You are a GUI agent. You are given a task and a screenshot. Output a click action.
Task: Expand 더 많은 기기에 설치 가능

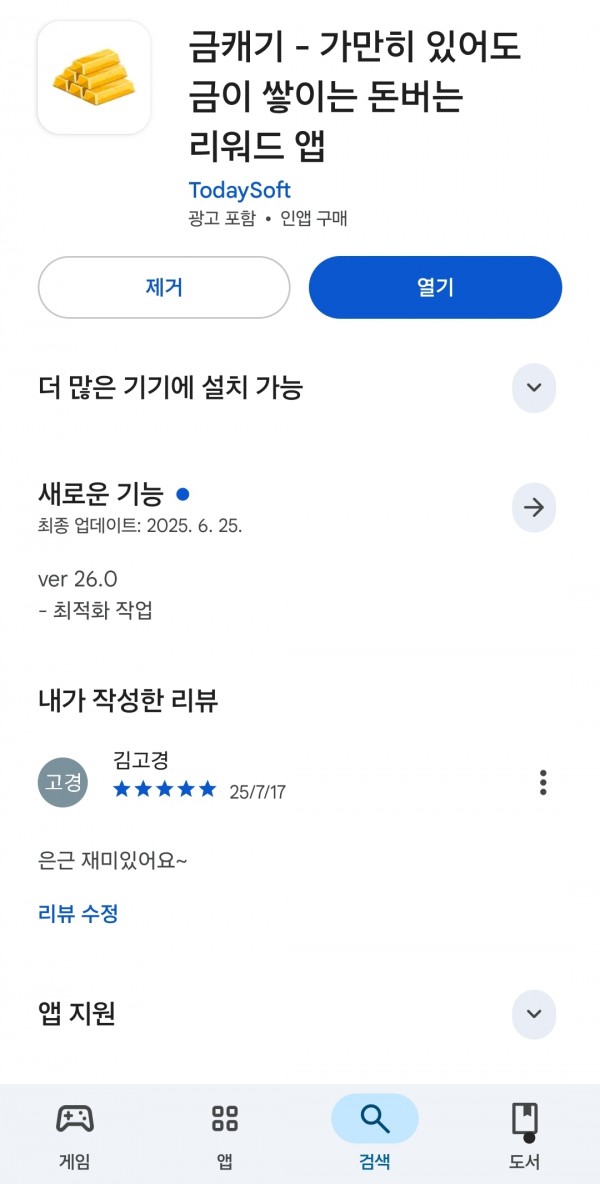534,387
